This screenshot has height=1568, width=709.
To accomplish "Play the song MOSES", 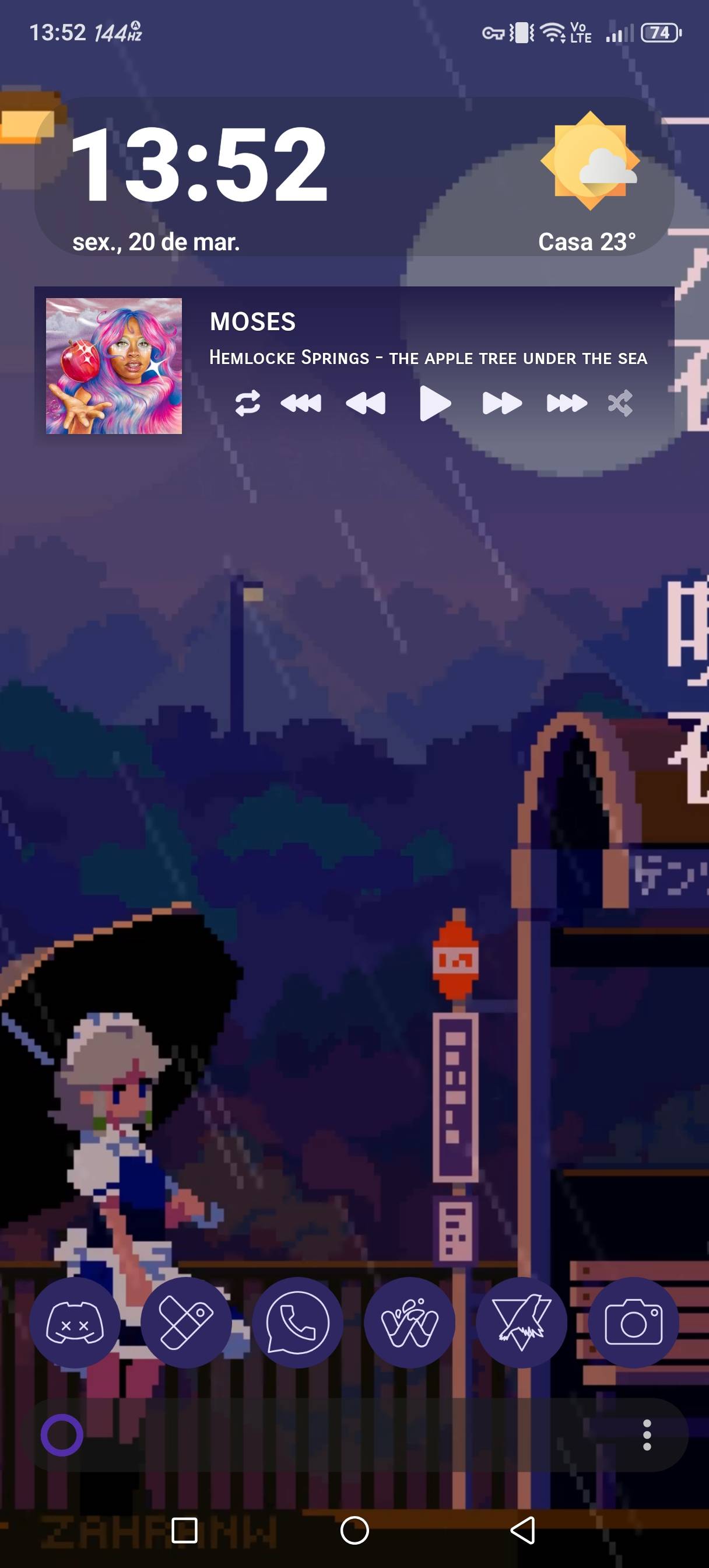I will (435, 403).
